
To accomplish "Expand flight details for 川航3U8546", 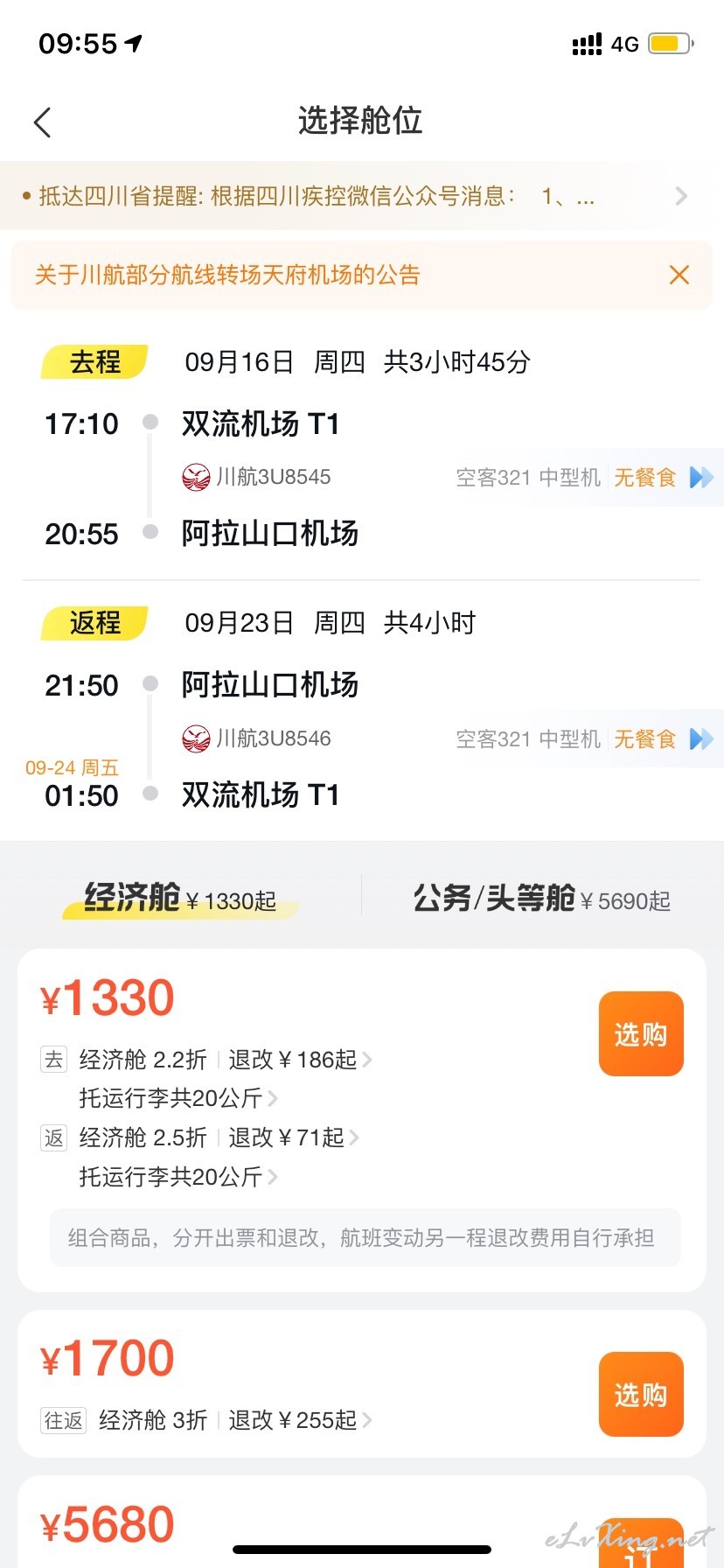I will point(702,738).
